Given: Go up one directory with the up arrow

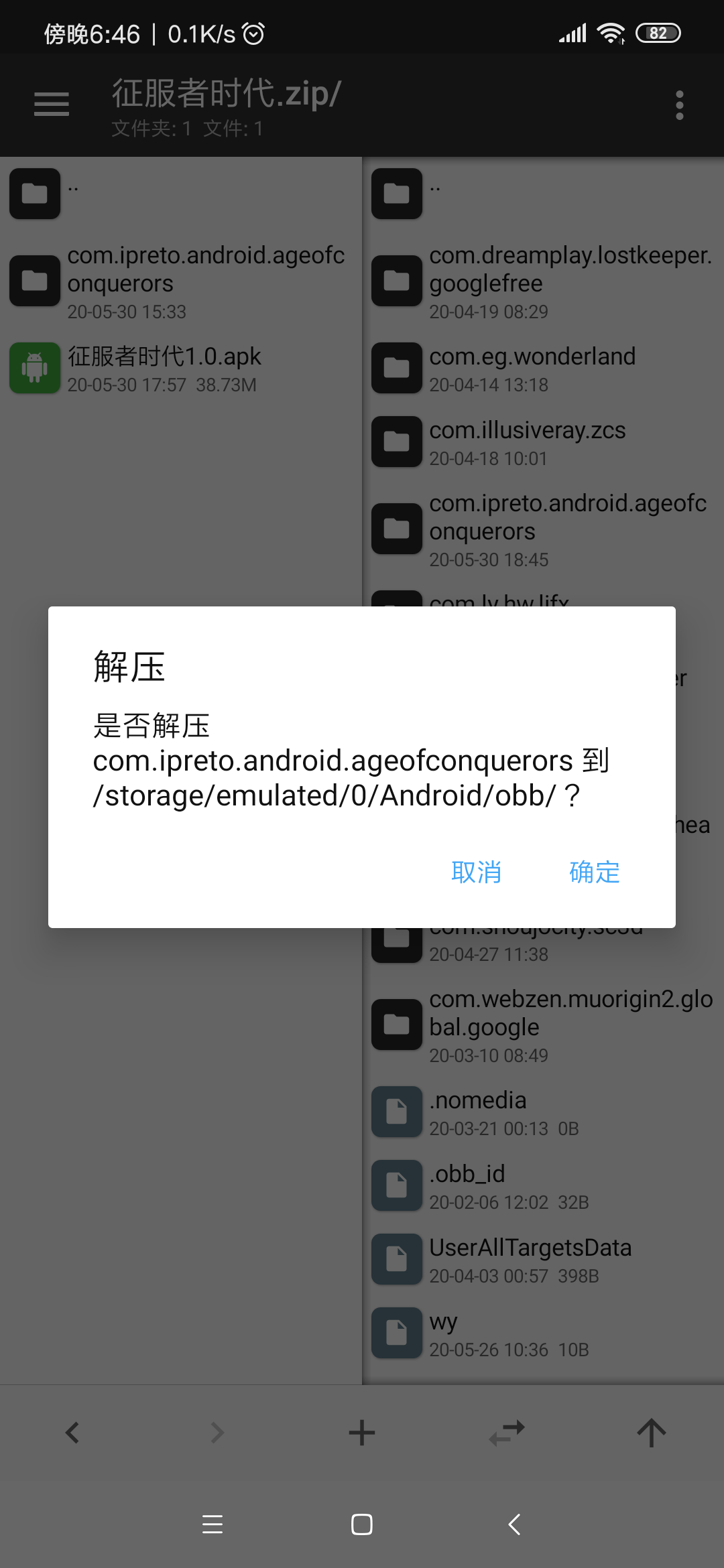Looking at the screenshot, I should pyautogui.click(x=652, y=1433).
